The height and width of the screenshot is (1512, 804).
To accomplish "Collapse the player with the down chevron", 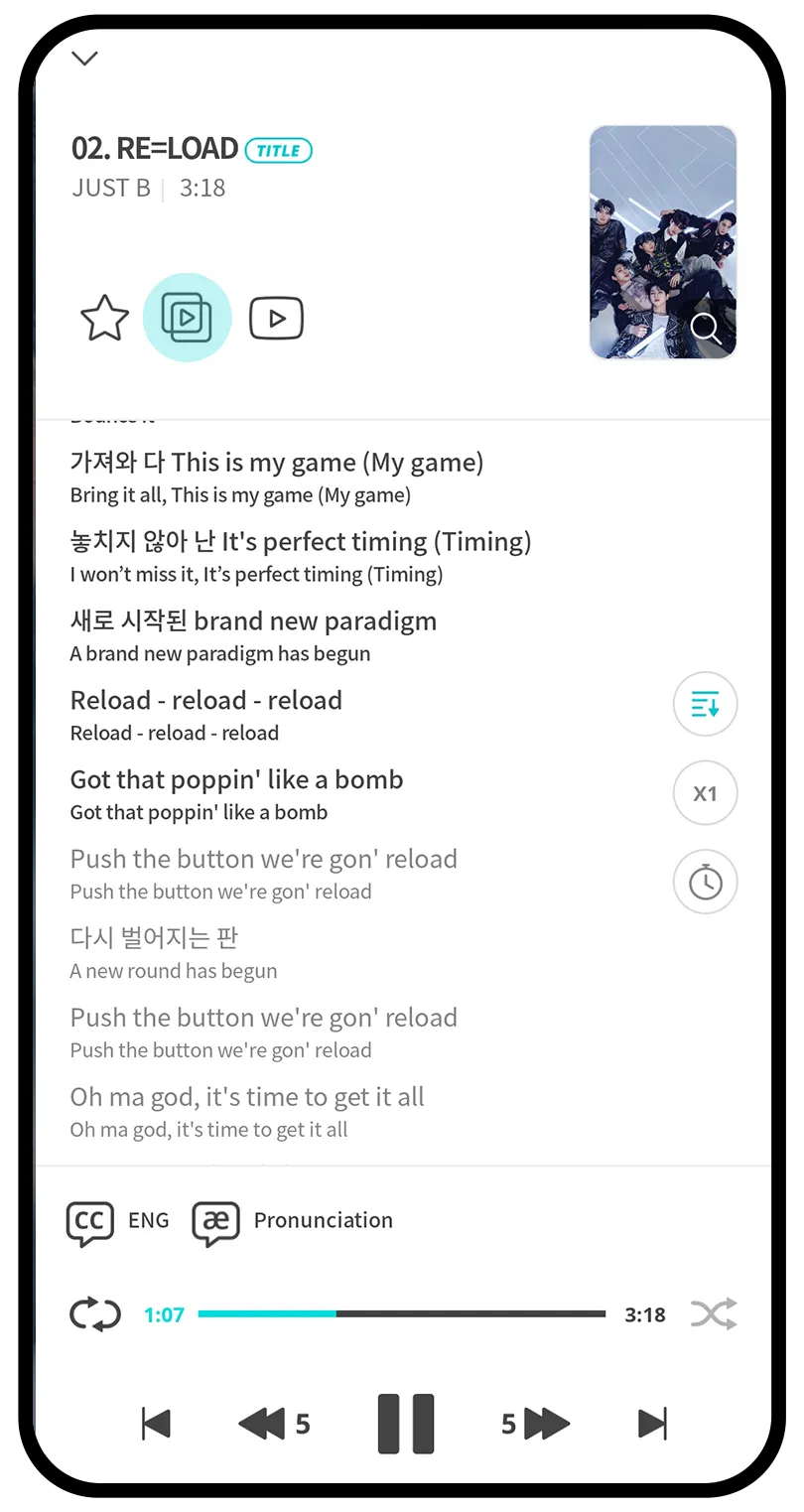I will 85,59.
